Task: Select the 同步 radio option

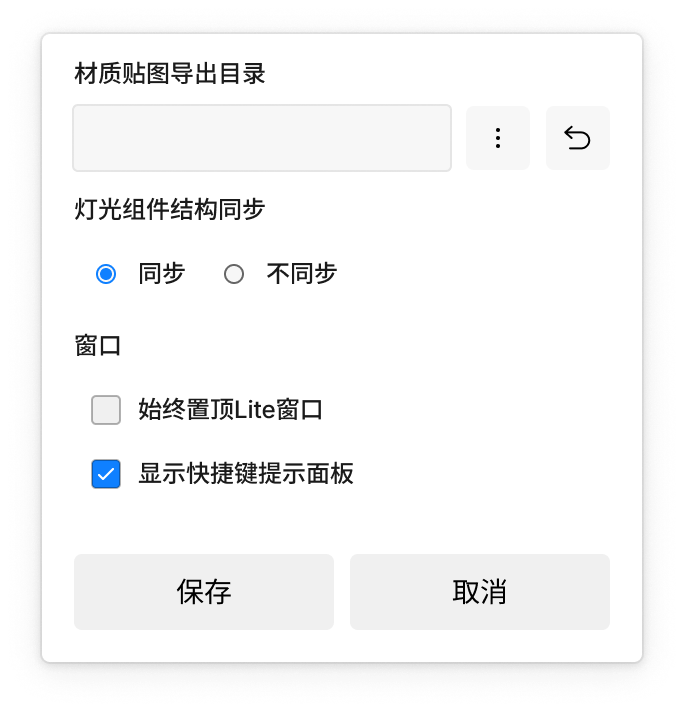Action: point(106,274)
